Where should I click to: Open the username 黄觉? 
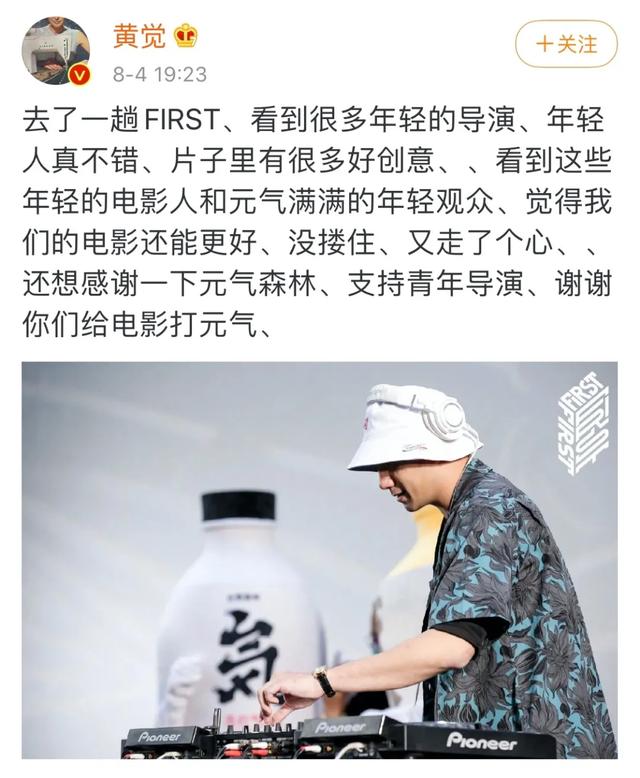point(139,36)
